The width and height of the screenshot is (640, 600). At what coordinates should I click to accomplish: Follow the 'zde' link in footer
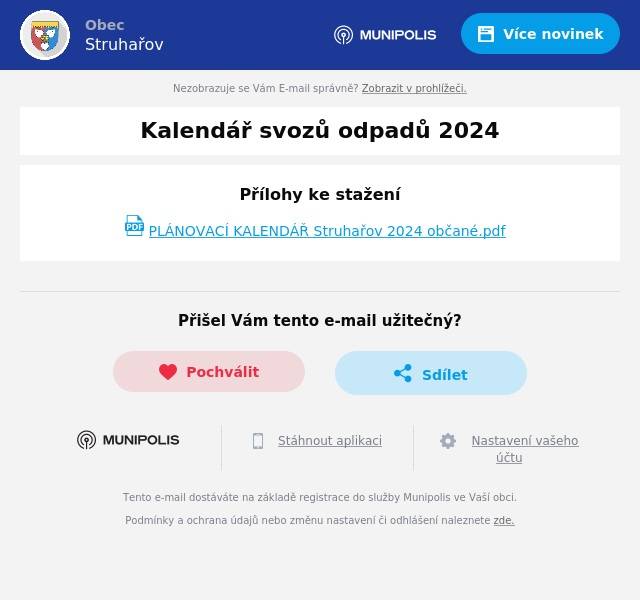coord(503,521)
